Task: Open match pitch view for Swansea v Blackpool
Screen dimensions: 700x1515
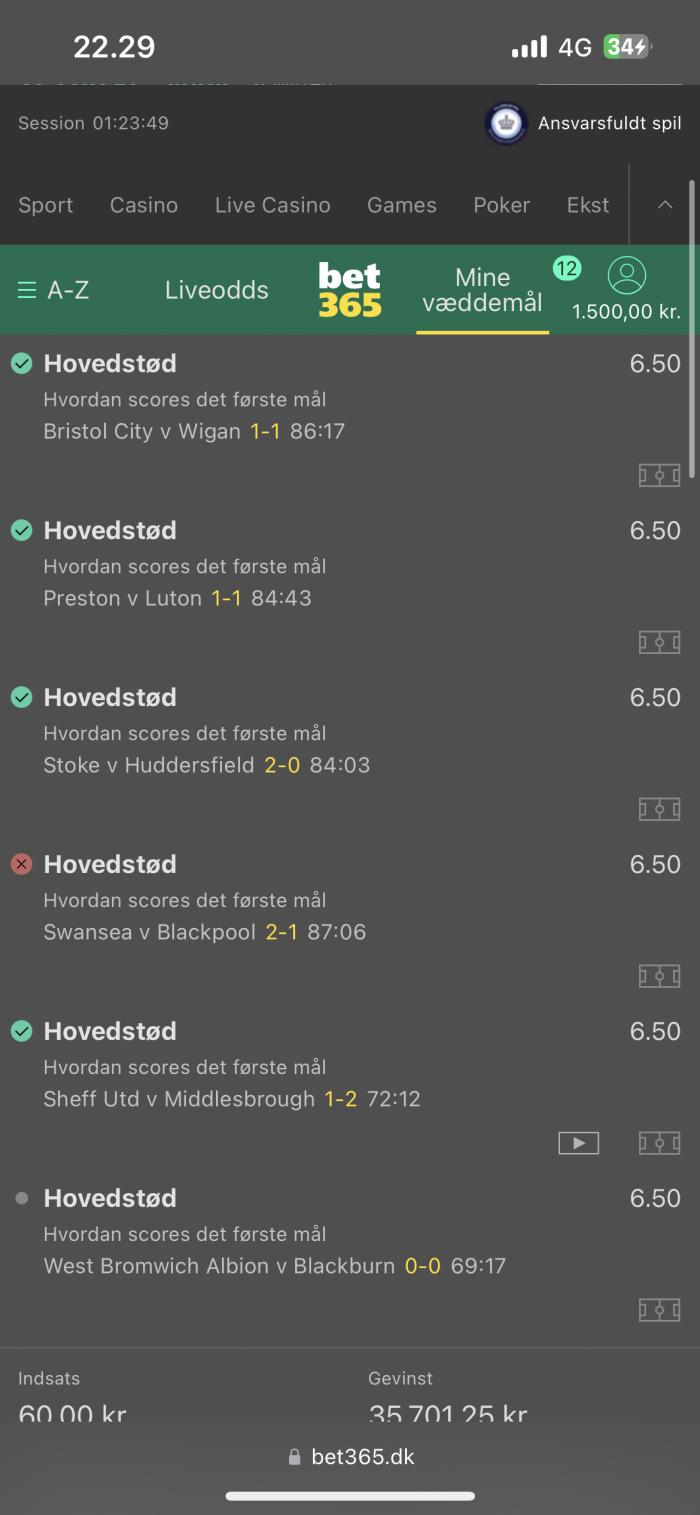Action: pos(660,975)
